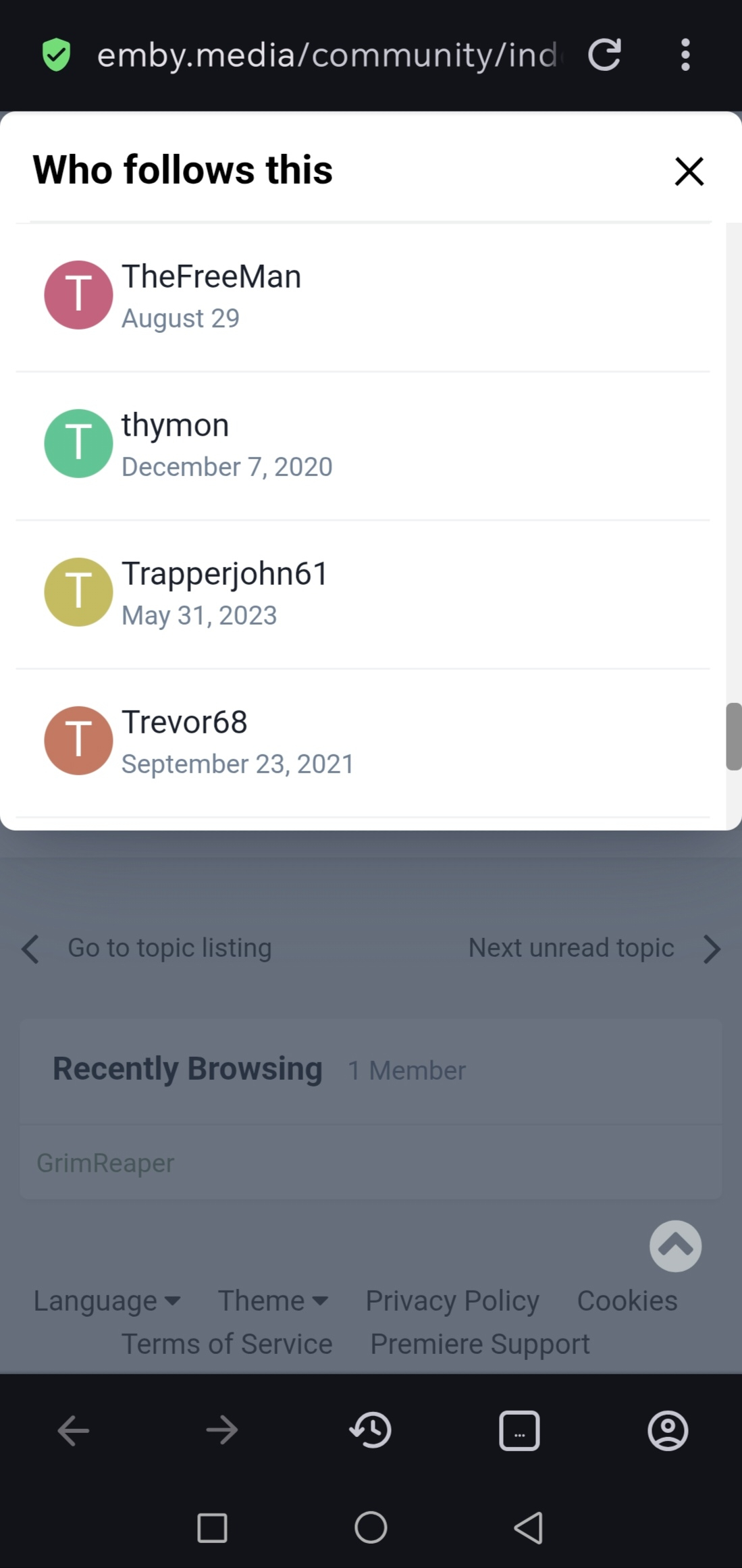Reload the page

coord(604,55)
